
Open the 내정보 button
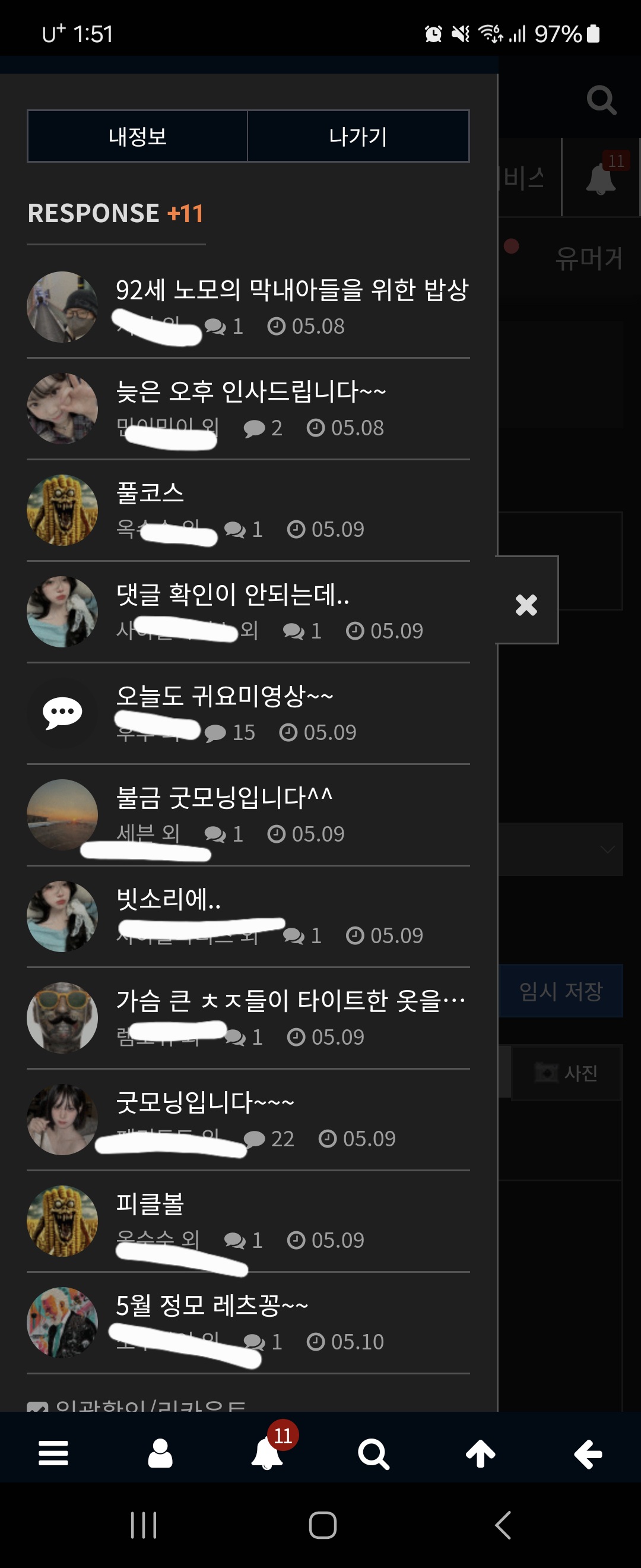(138, 137)
